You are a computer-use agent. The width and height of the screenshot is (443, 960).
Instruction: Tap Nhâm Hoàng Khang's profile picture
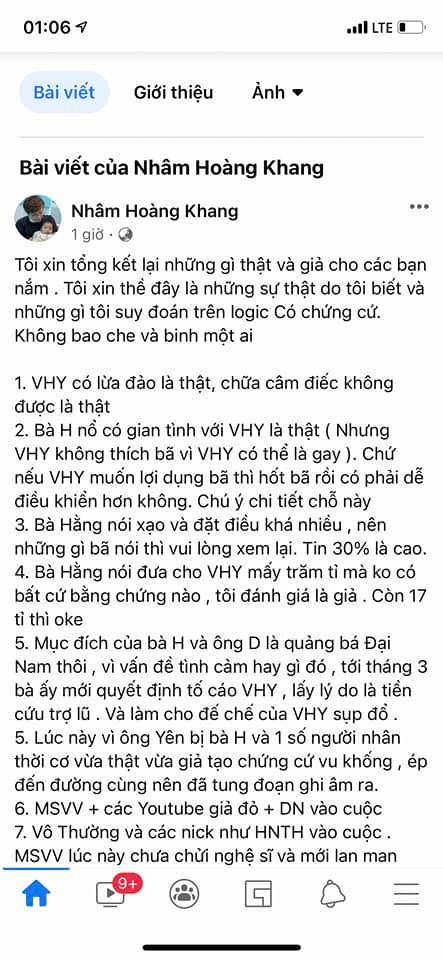click(38, 219)
